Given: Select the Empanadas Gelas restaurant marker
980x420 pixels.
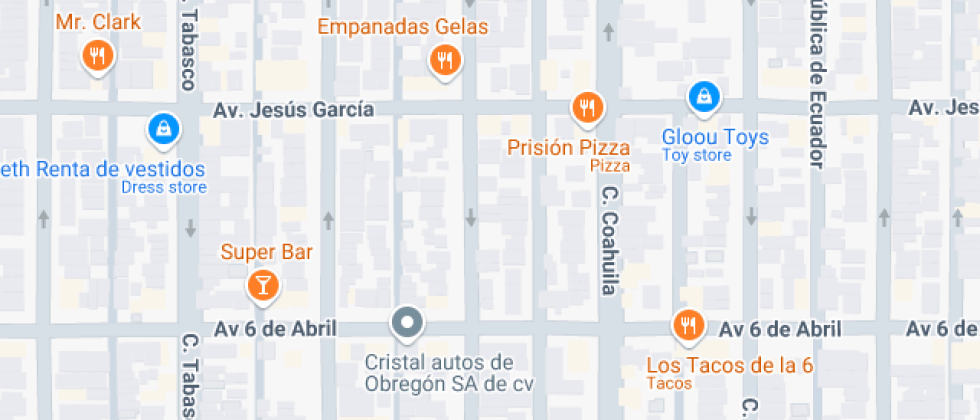Looking at the screenshot, I should click(x=445, y=60).
